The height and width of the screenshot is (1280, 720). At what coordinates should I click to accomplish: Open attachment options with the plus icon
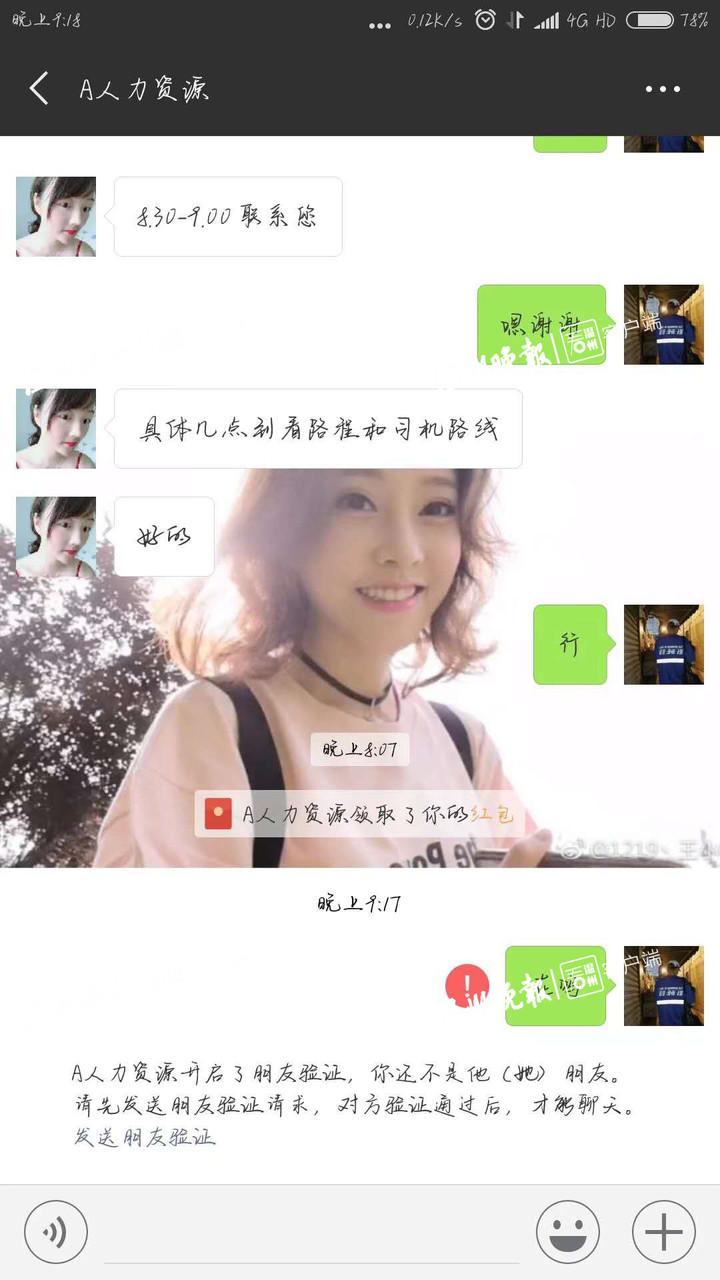tap(663, 1230)
